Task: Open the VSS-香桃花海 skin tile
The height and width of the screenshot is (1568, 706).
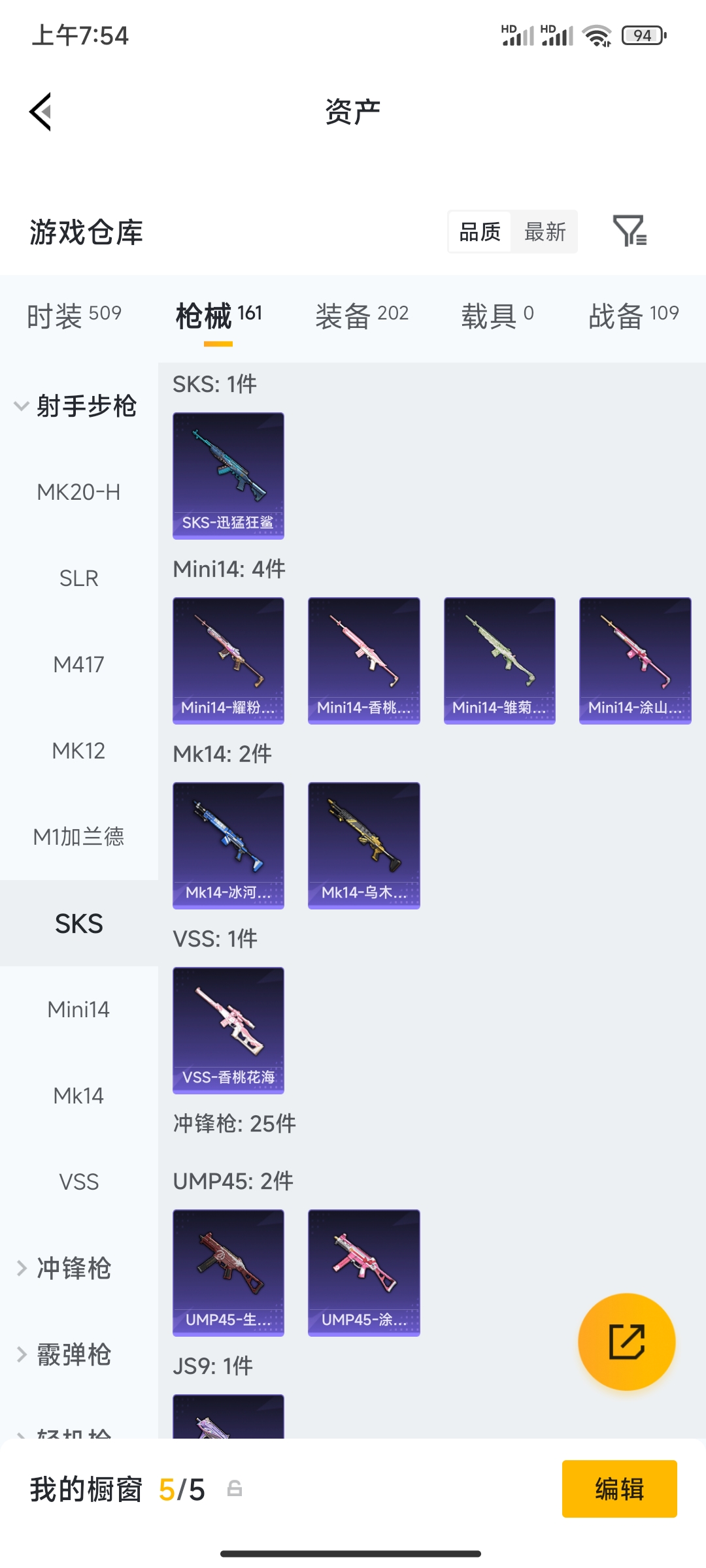Action: 228,1030
